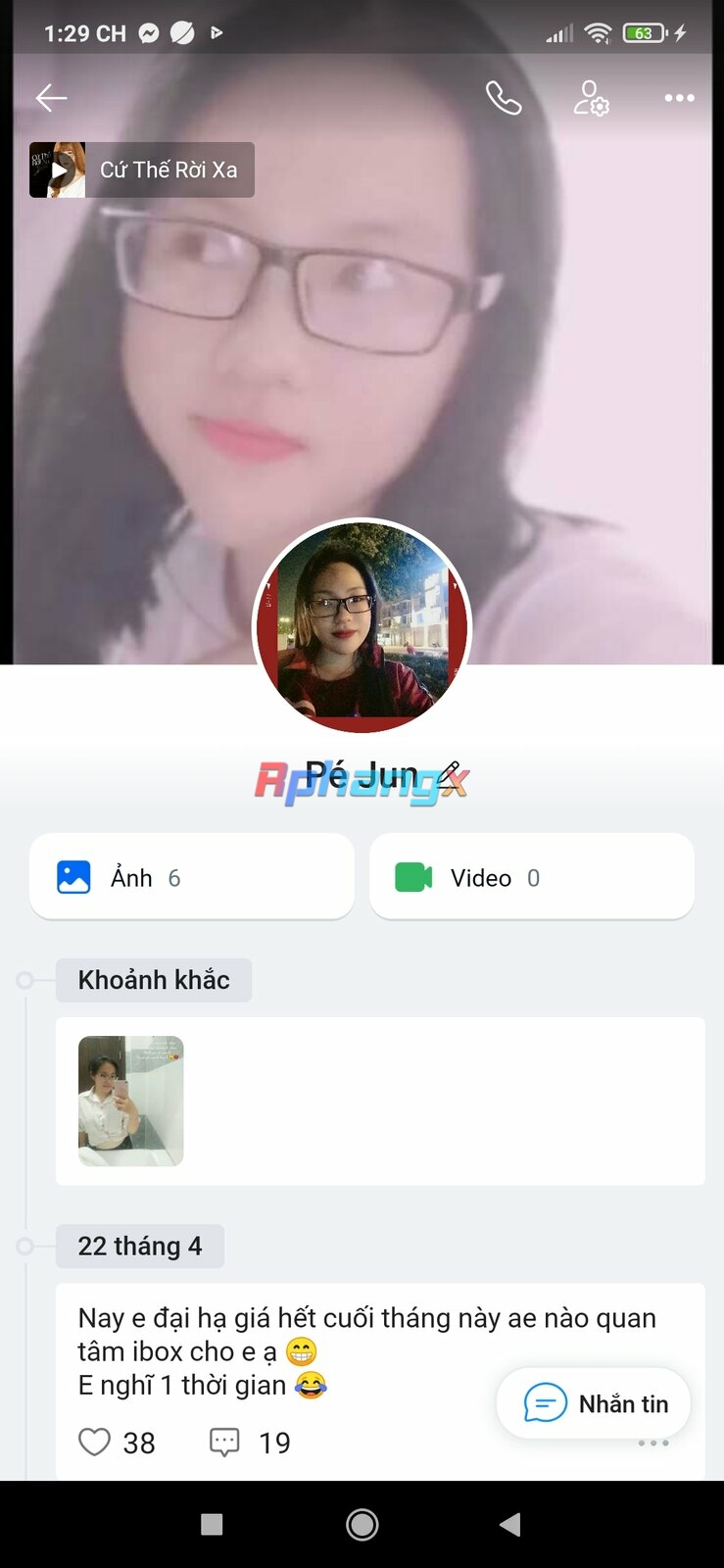Open the round profile picture
This screenshot has height=1568, width=724.
coord(362,627)
